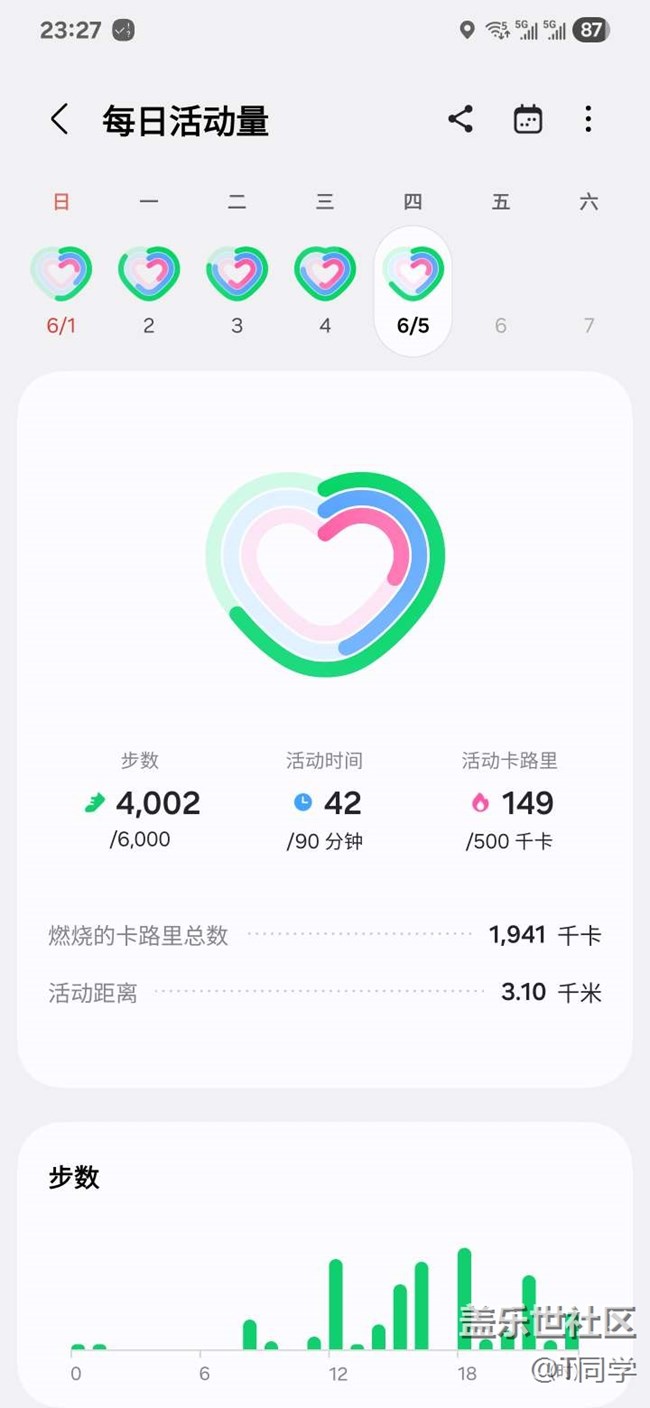The width and height of the screenshot is (650, 1408).
Task: Open the calendar date picker
Action: pyautogui.click(x=527, y=119)
